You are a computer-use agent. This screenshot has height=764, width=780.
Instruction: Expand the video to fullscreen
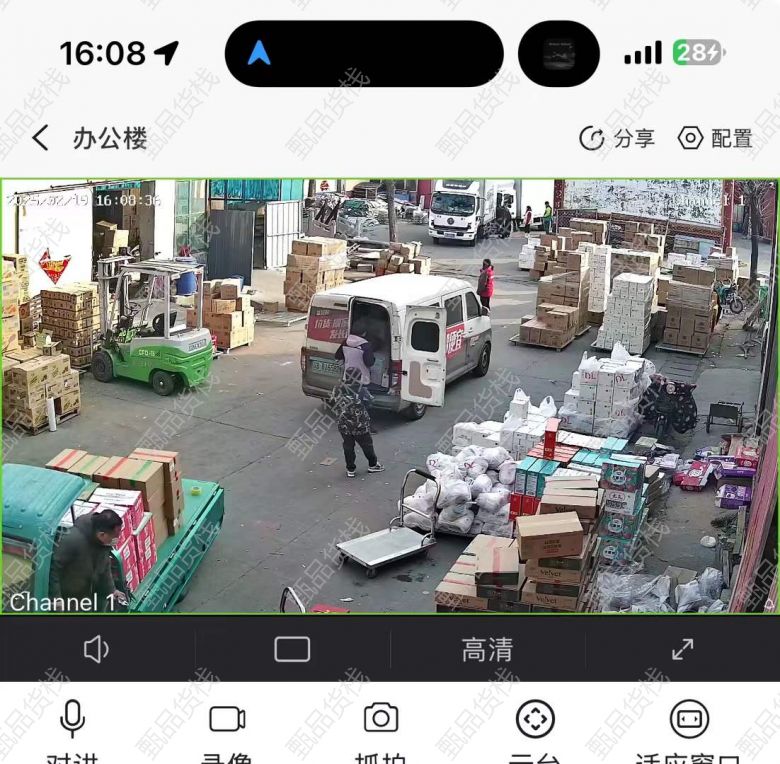tap(682, 649)
